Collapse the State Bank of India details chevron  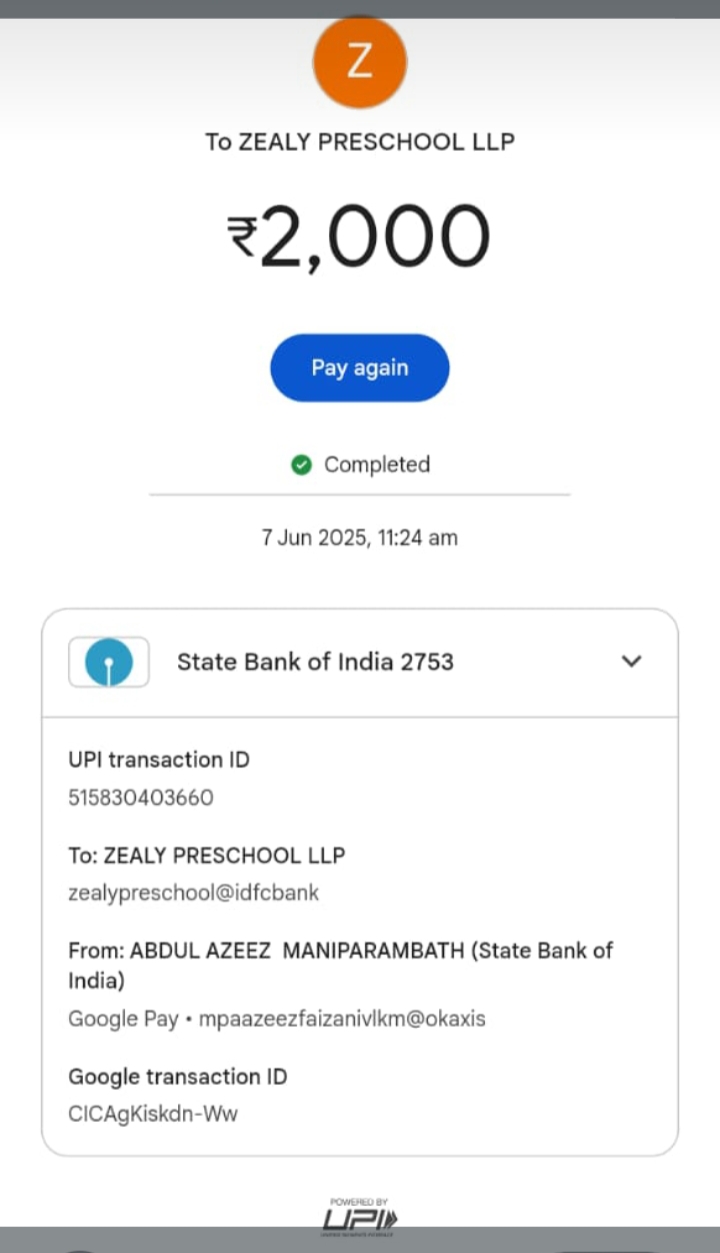(631, 661)
